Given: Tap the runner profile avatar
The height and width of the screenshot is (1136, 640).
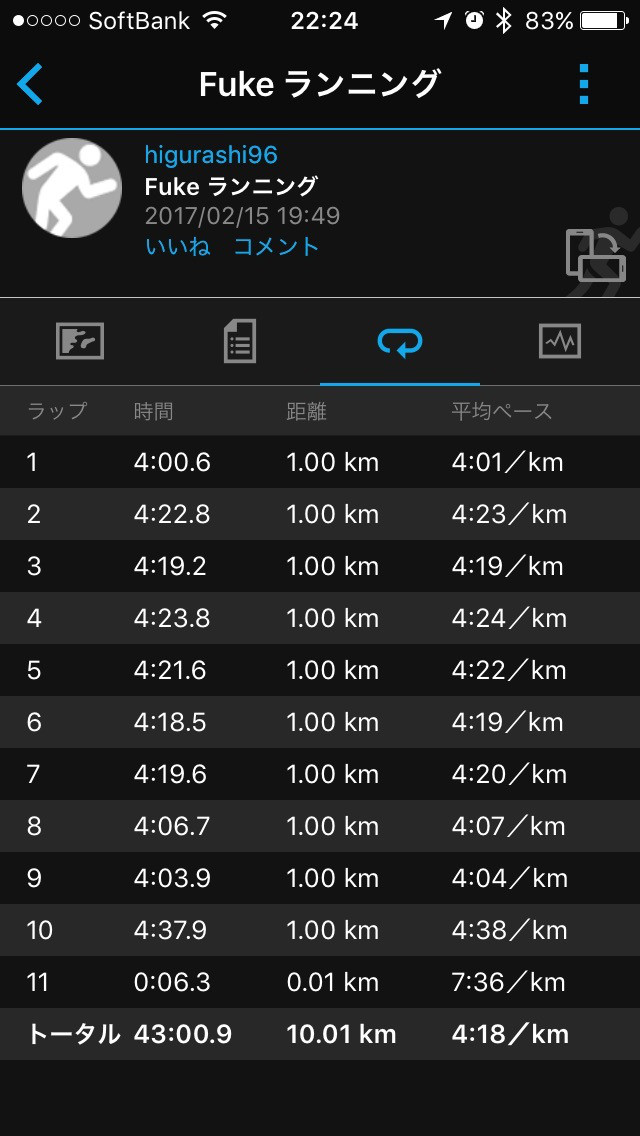Looking at the screenshot, I should 72,188.
